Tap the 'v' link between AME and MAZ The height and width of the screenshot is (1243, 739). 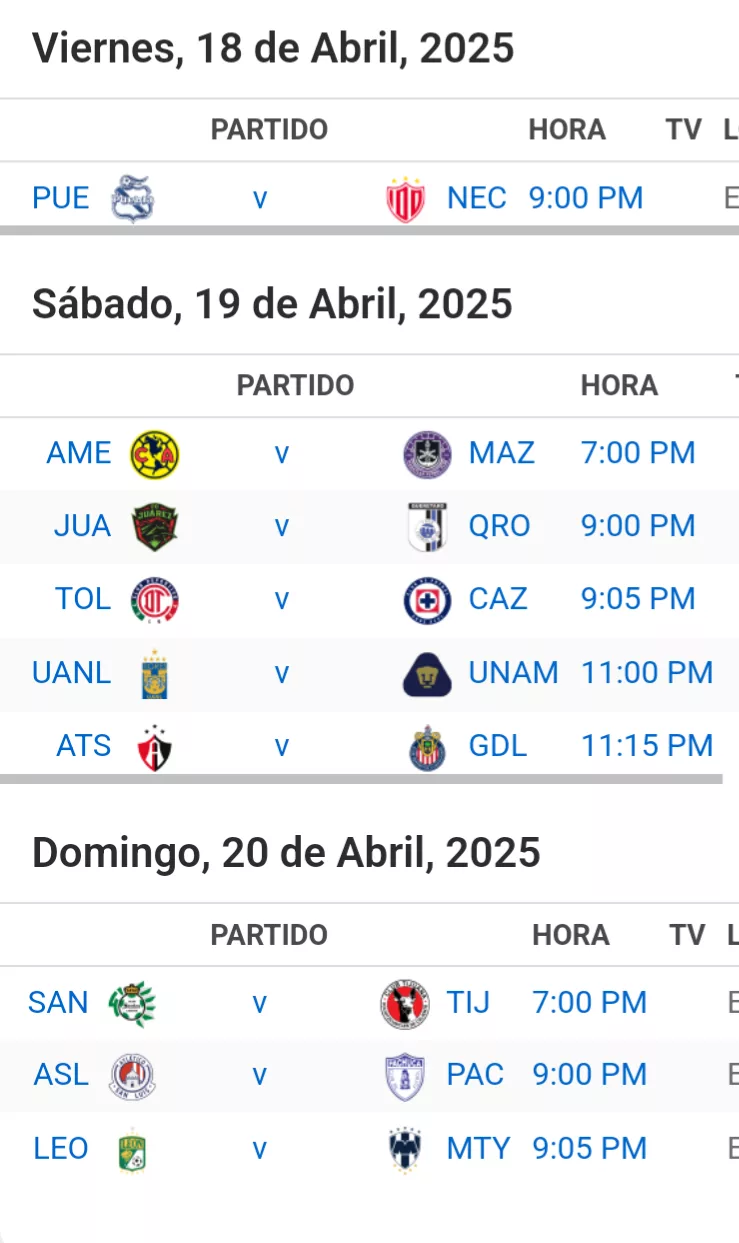(282, 453)
